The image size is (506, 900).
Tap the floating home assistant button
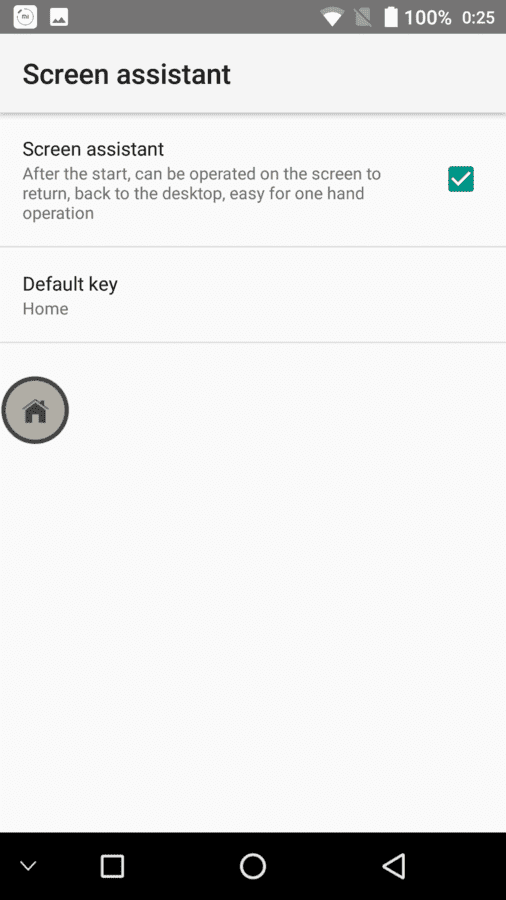point(35,410)
